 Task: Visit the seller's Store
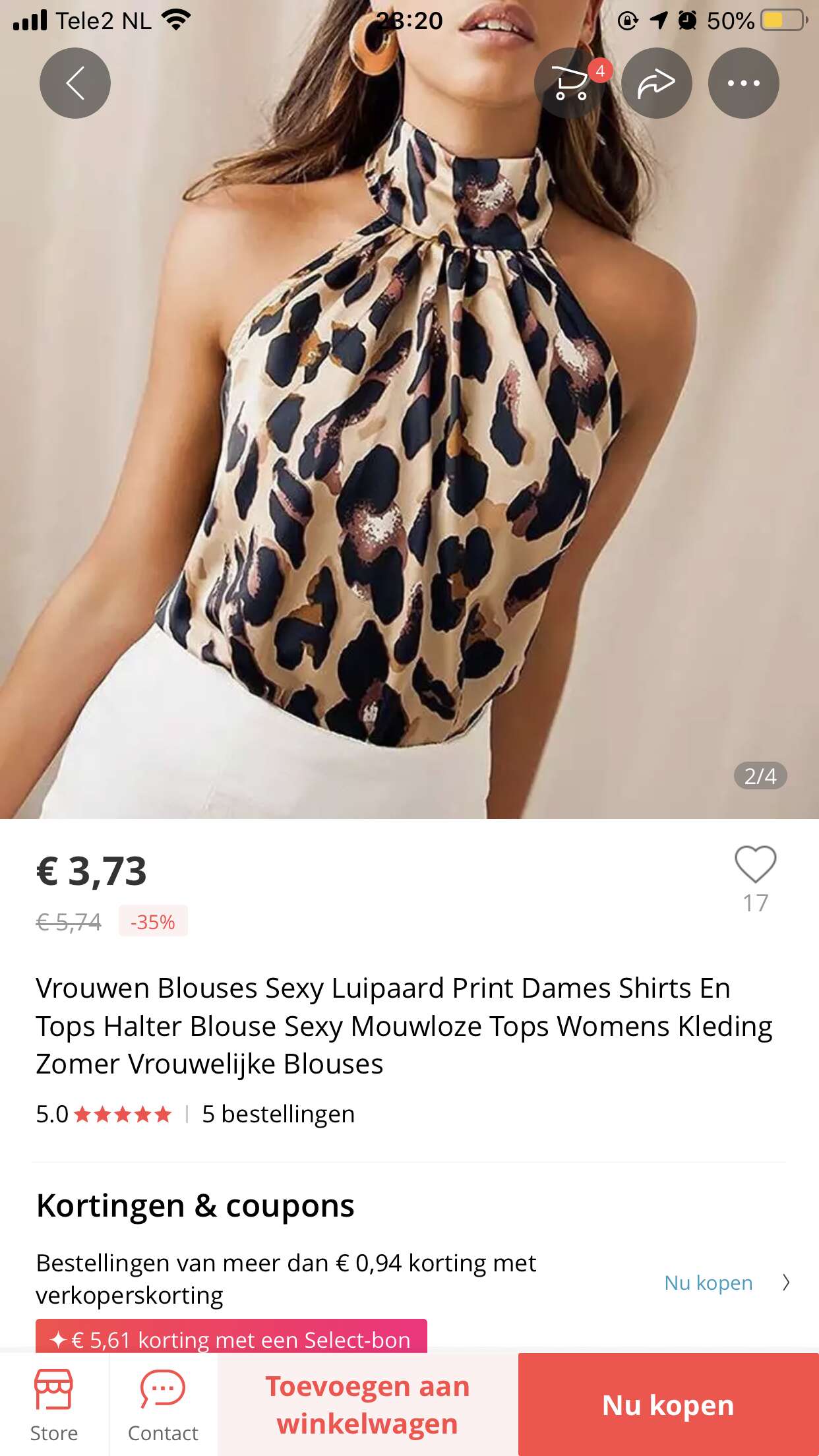54,1405
